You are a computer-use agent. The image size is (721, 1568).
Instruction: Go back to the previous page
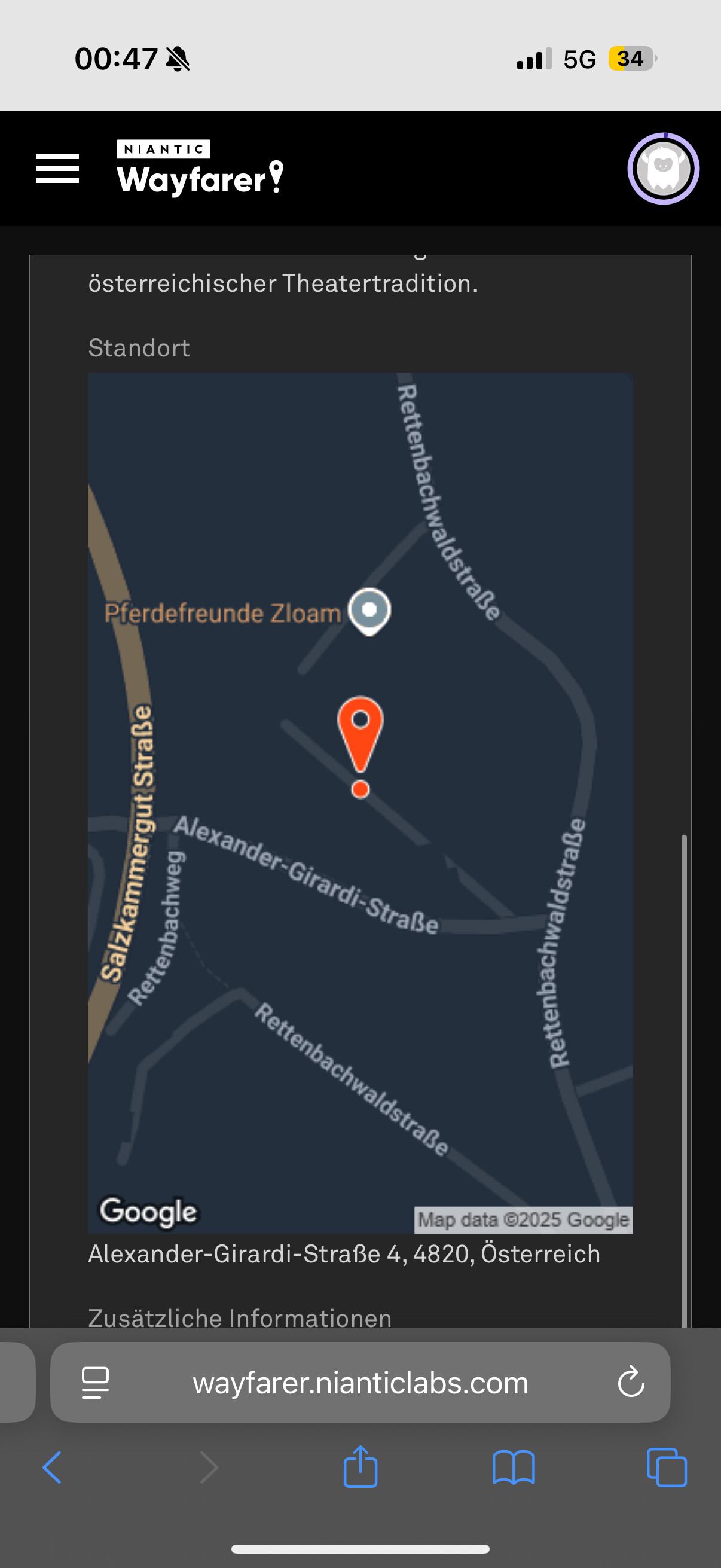coord(53,1467)
